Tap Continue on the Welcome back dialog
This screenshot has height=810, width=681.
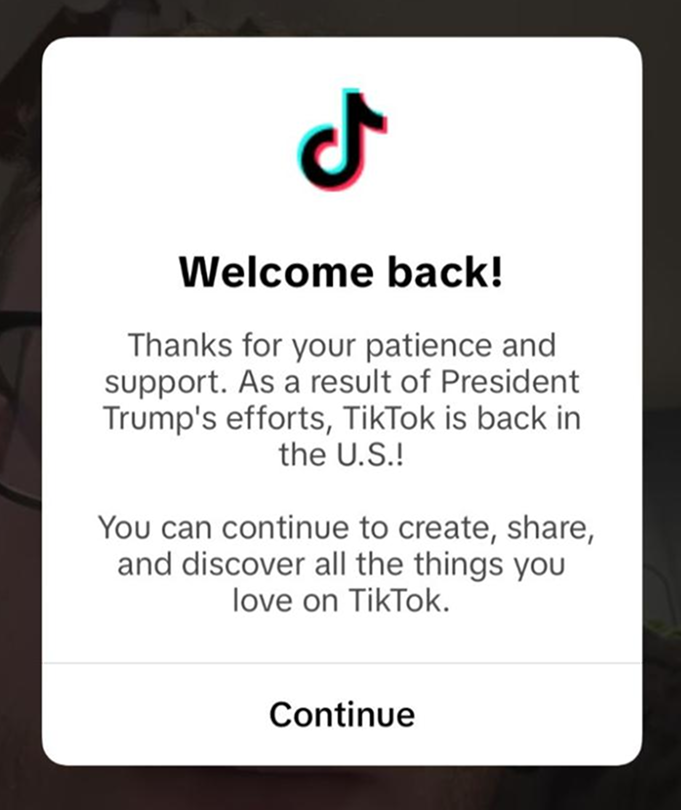(x=341, y=714)
